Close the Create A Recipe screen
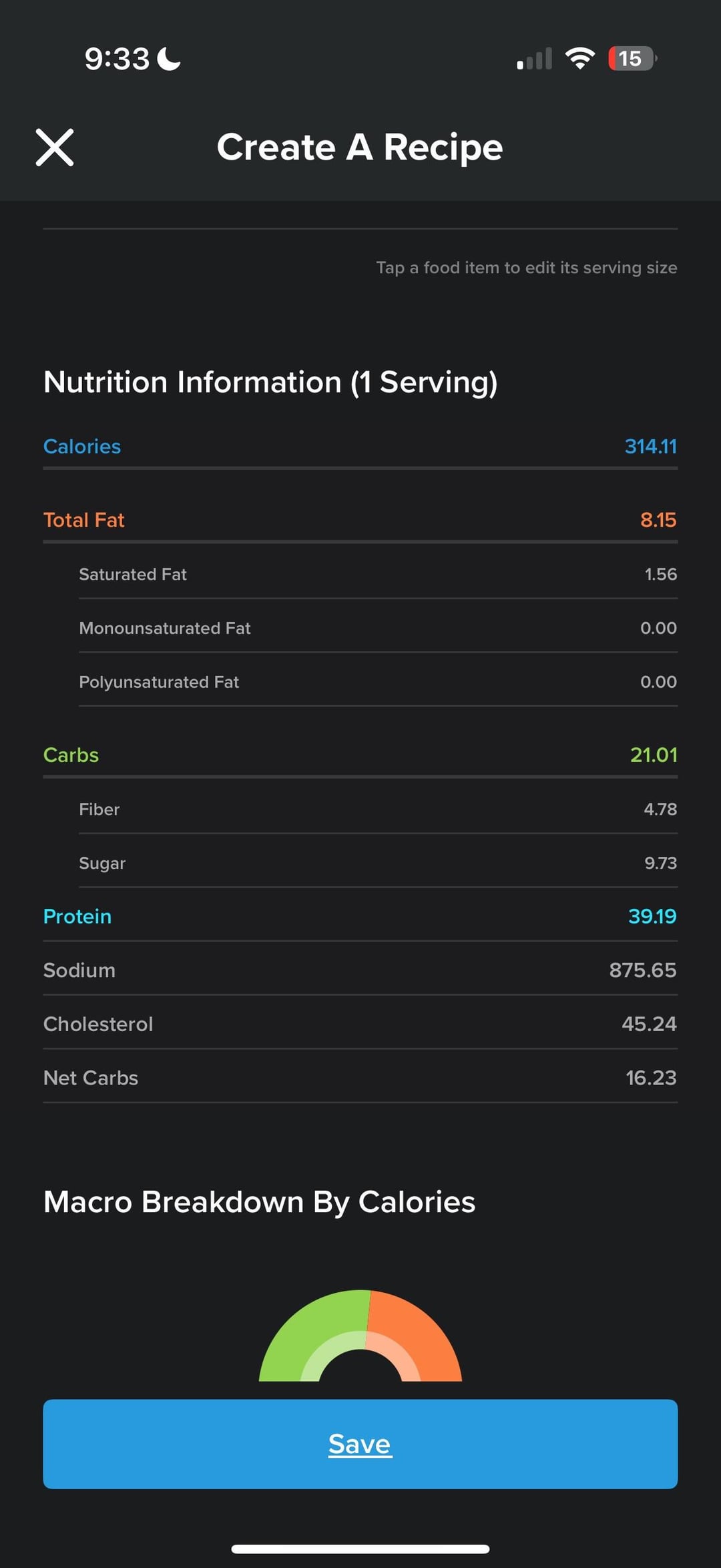Viewport: 721px width, 1568px height. pos(55,148)
